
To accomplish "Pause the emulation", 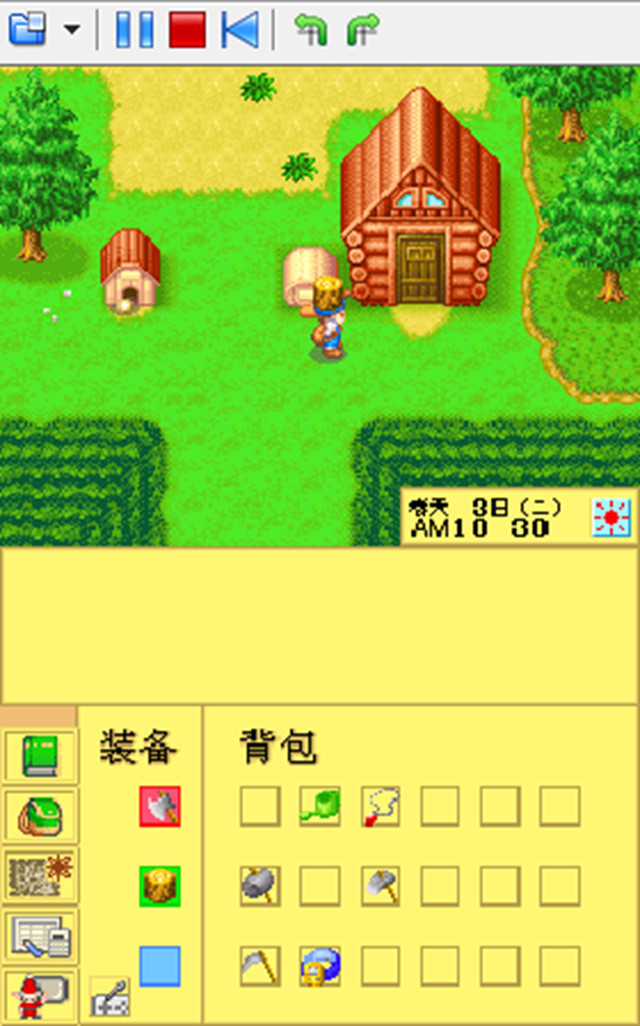I will 134,30.
